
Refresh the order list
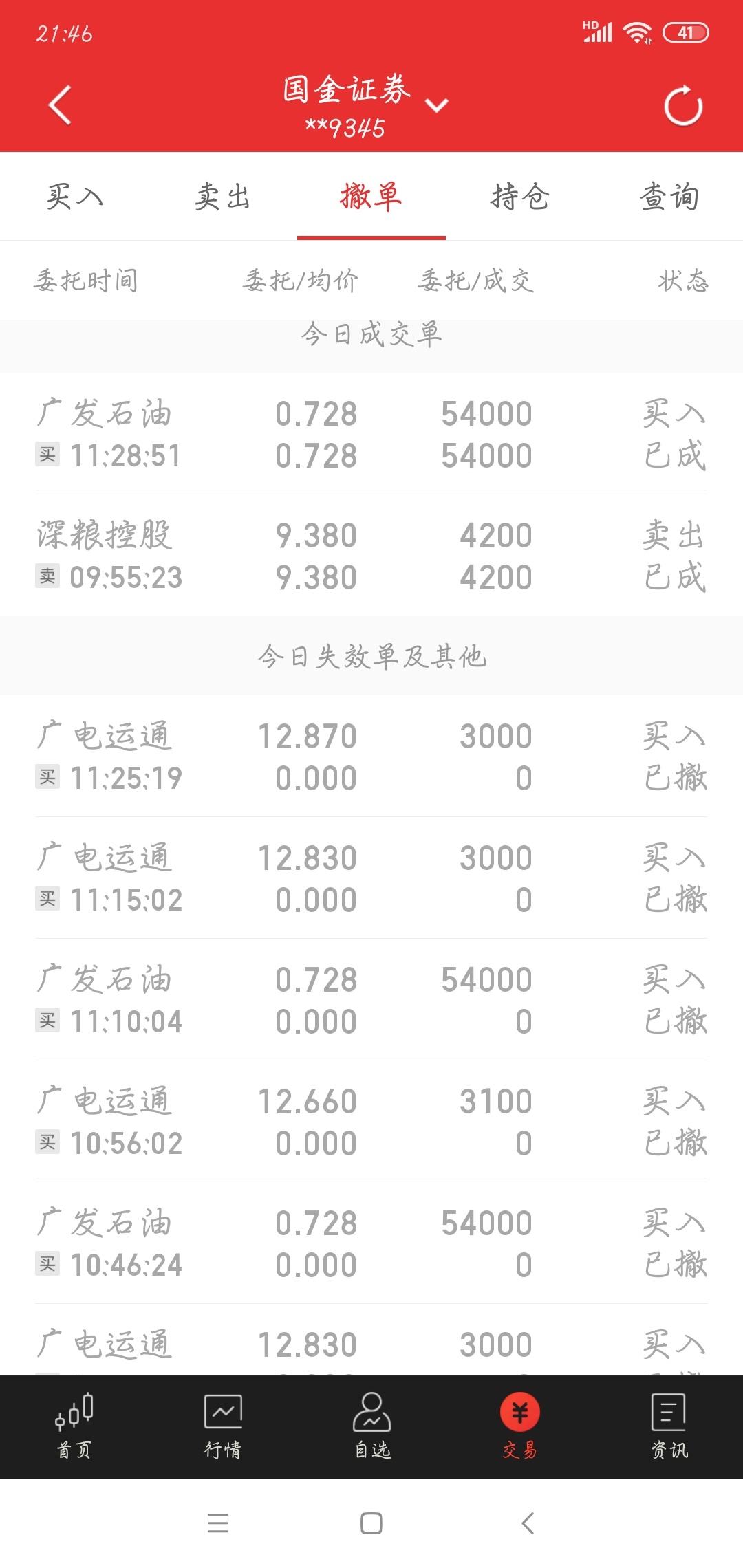[x=683, y=106]
